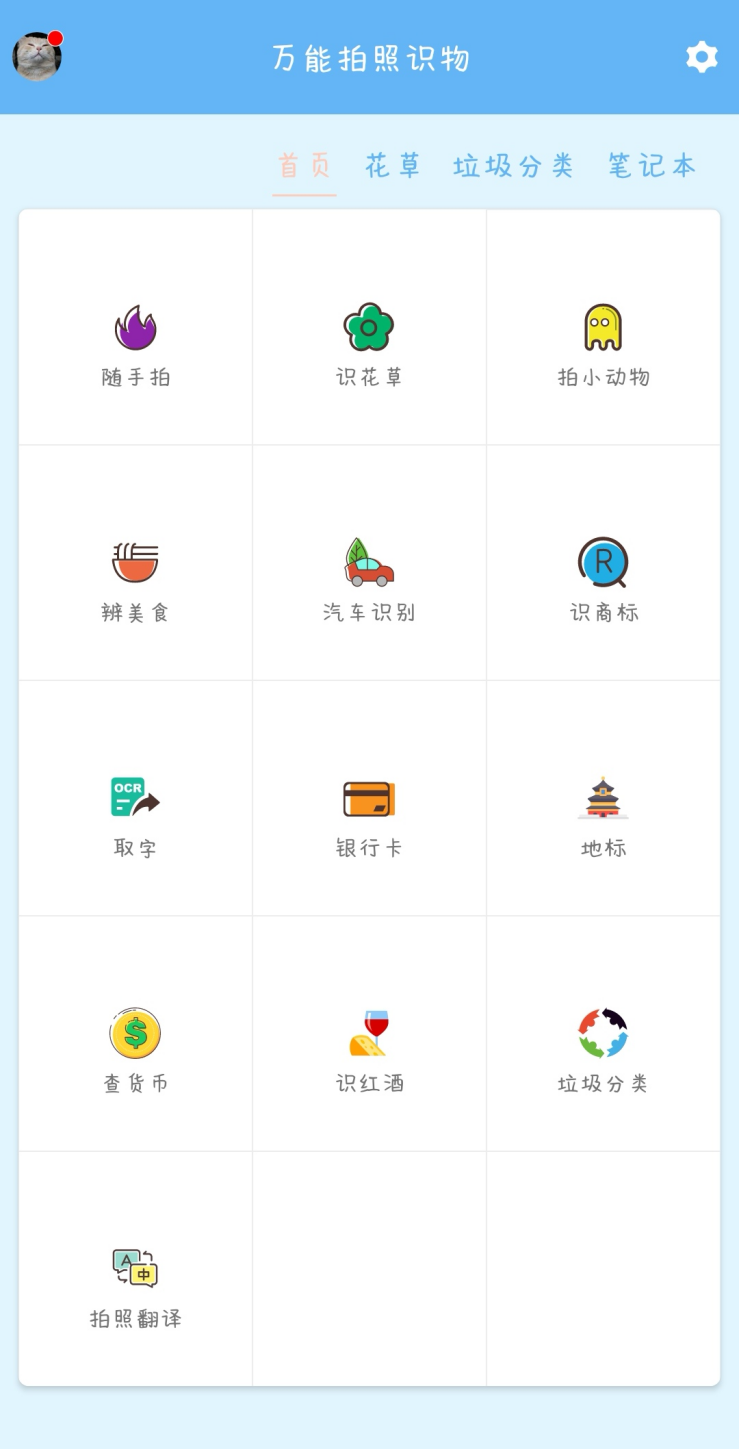Switch to the 垃圾分类 tab
Screen dimensions: 739x1449
(x=514, y=166)
